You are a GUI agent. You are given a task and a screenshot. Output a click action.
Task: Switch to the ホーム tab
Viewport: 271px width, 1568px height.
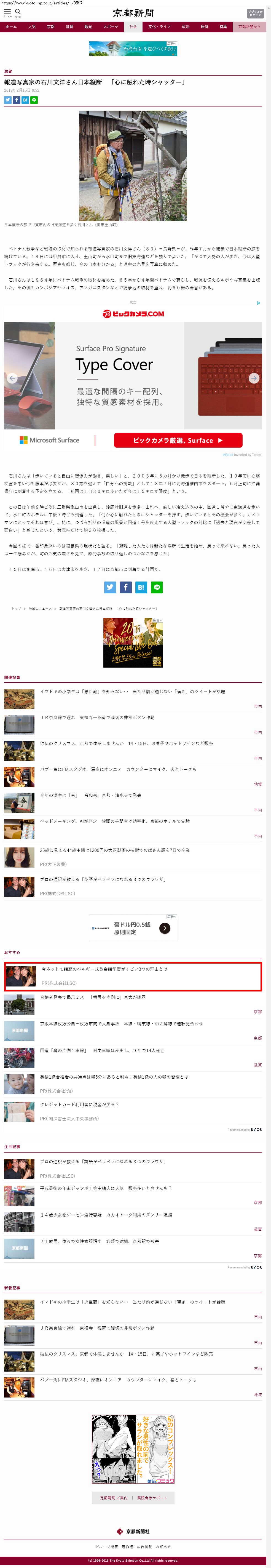[x=11, y=27]
